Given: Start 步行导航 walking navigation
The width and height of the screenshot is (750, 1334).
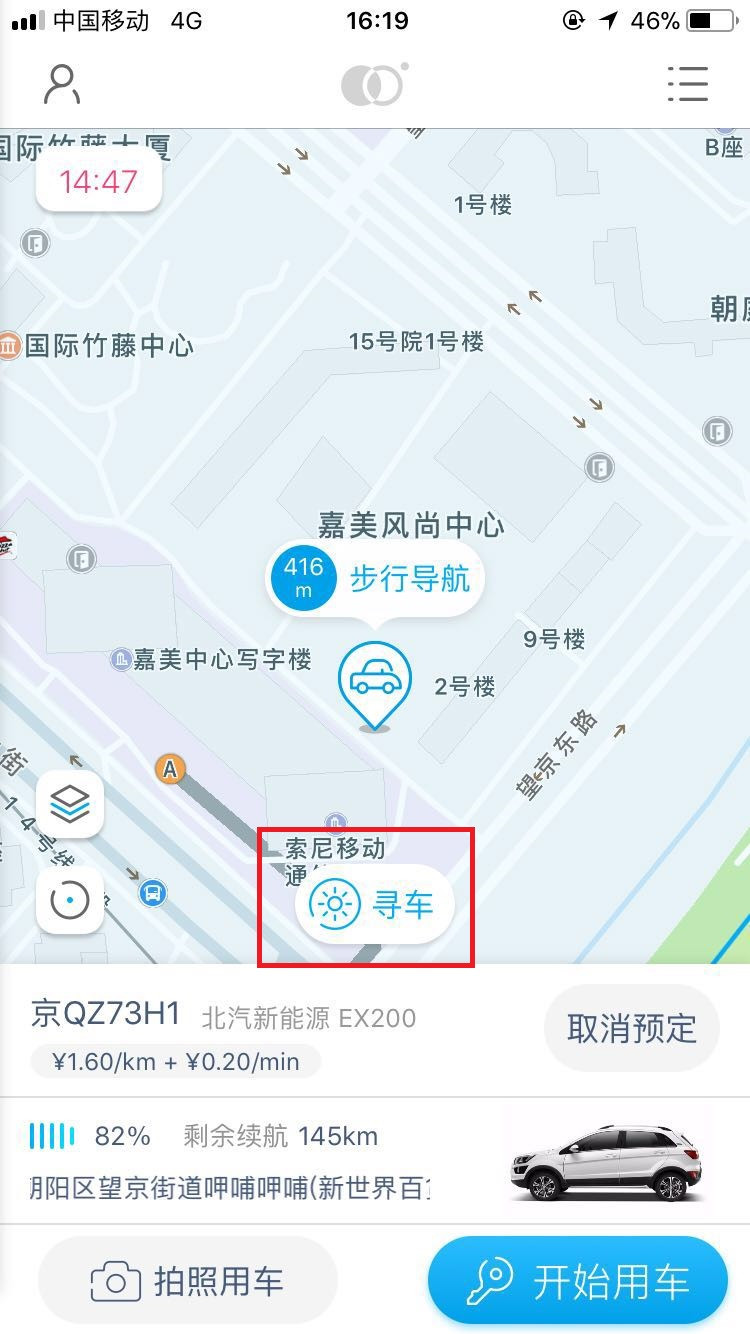Looking at the screenshot, I should 375,578.
